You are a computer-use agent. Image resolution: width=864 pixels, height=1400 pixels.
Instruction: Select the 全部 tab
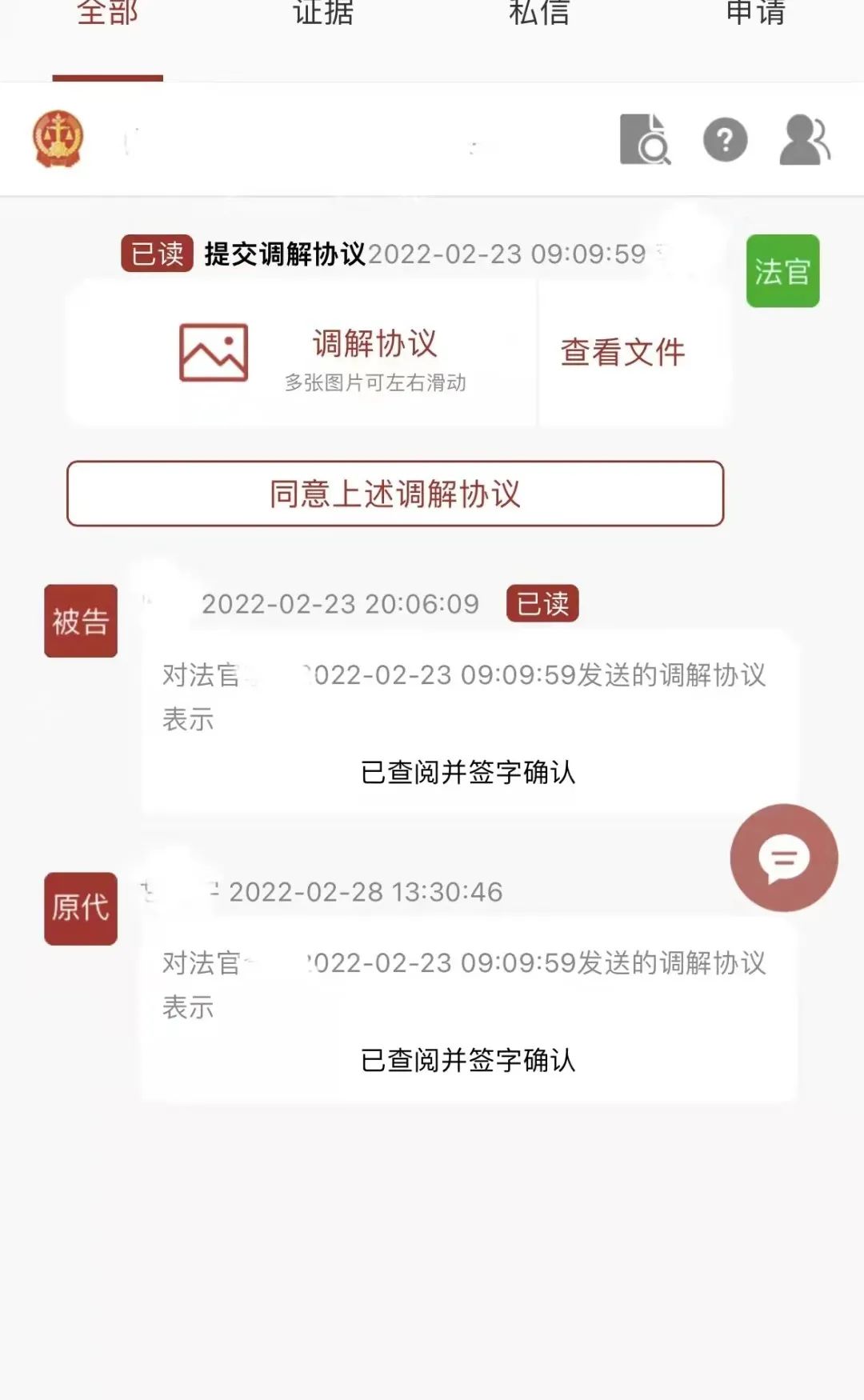(107, 13)
